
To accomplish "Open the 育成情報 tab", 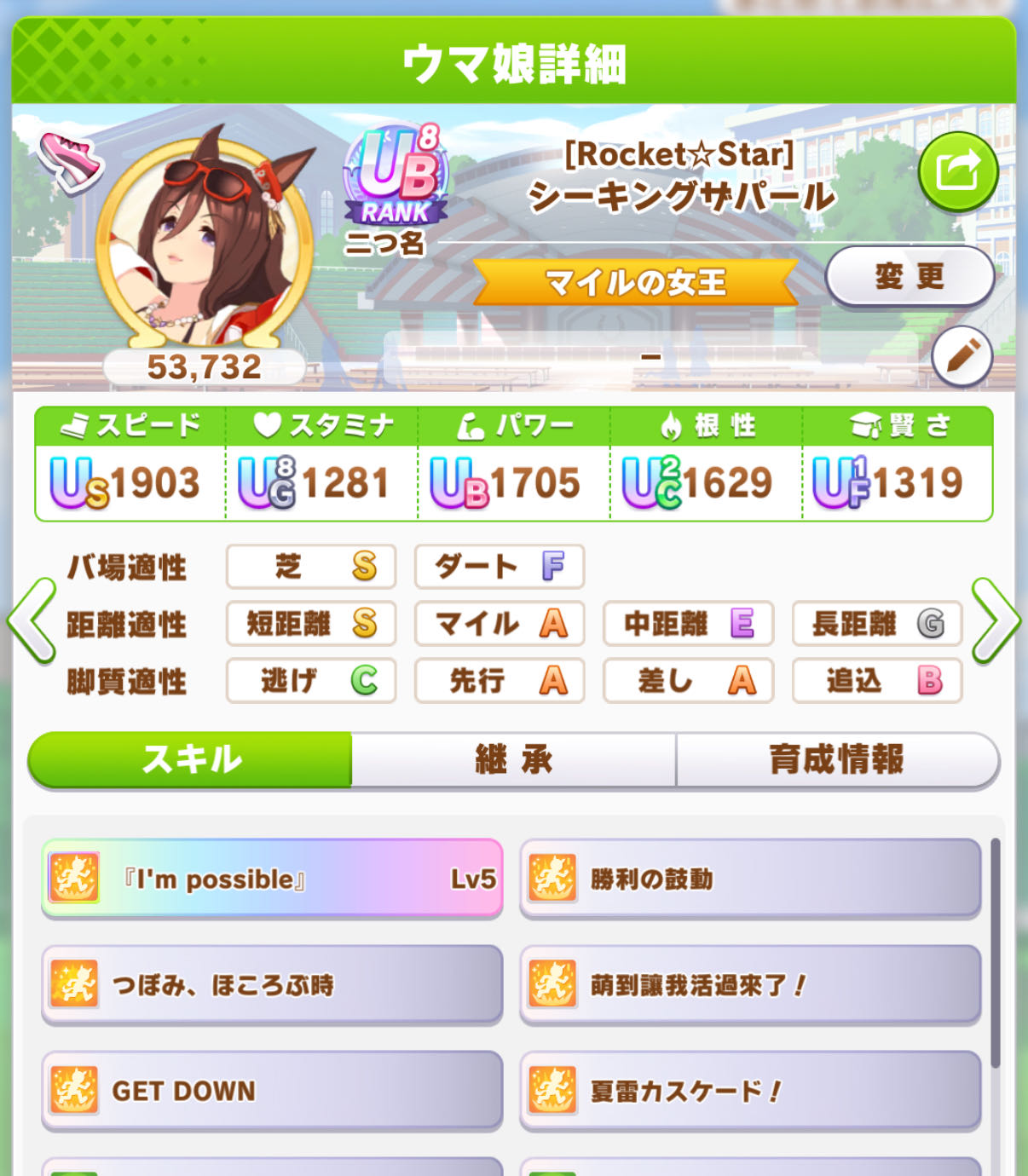I will (x=836, y=759).
